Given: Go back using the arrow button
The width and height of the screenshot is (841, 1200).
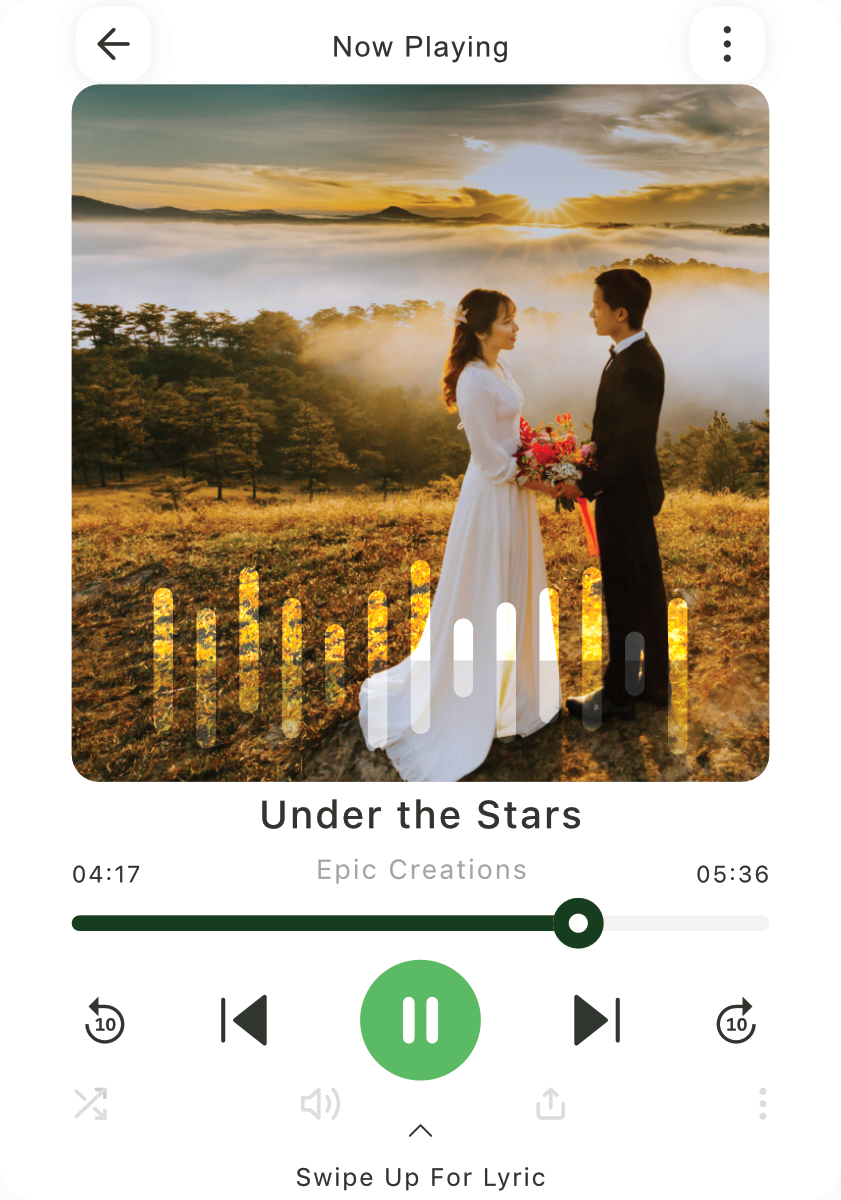Looking at the screenshot, I should point(113,44).
